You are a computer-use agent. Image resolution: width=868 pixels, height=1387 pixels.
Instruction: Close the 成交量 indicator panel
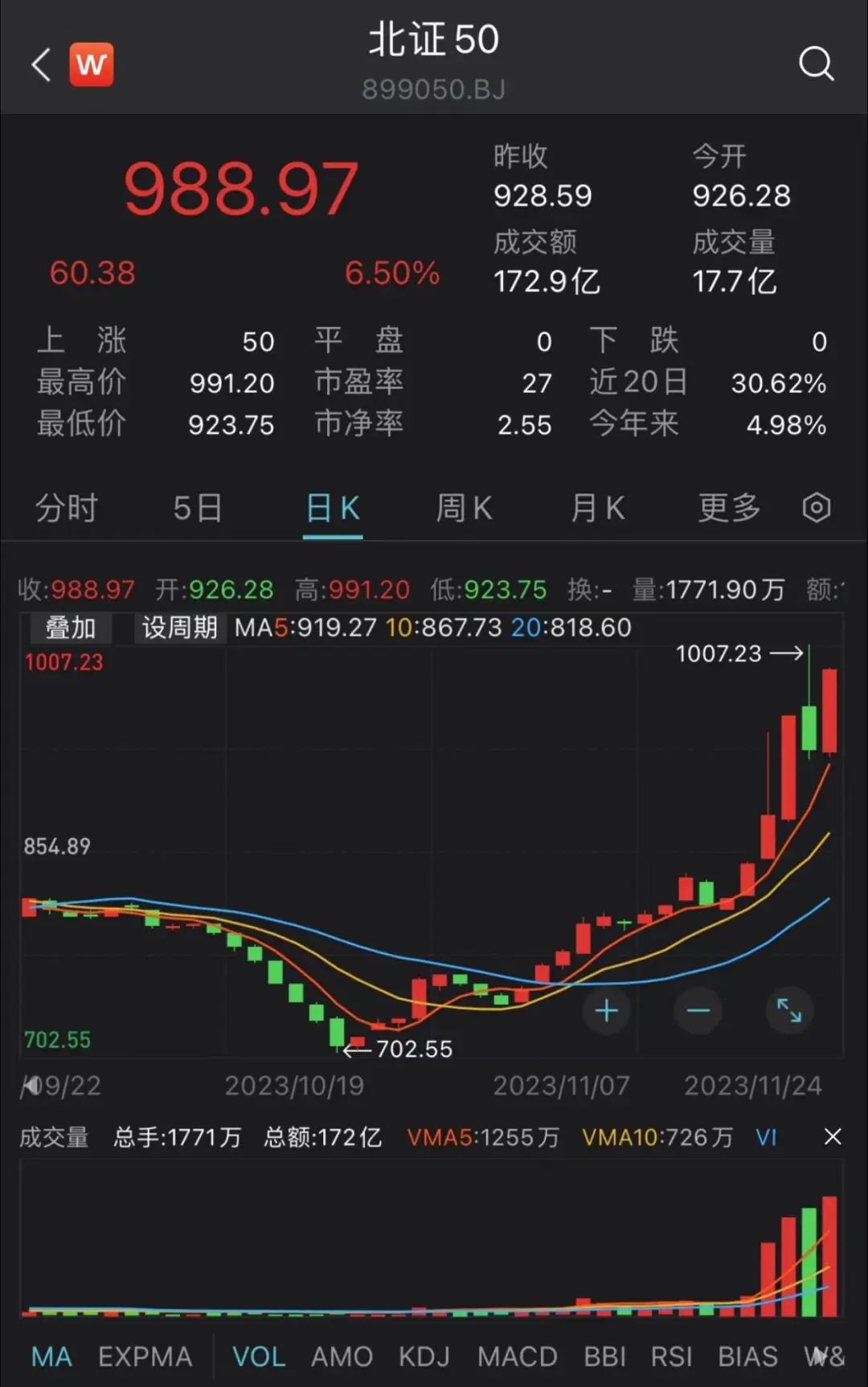click(x=833, y=1136)
